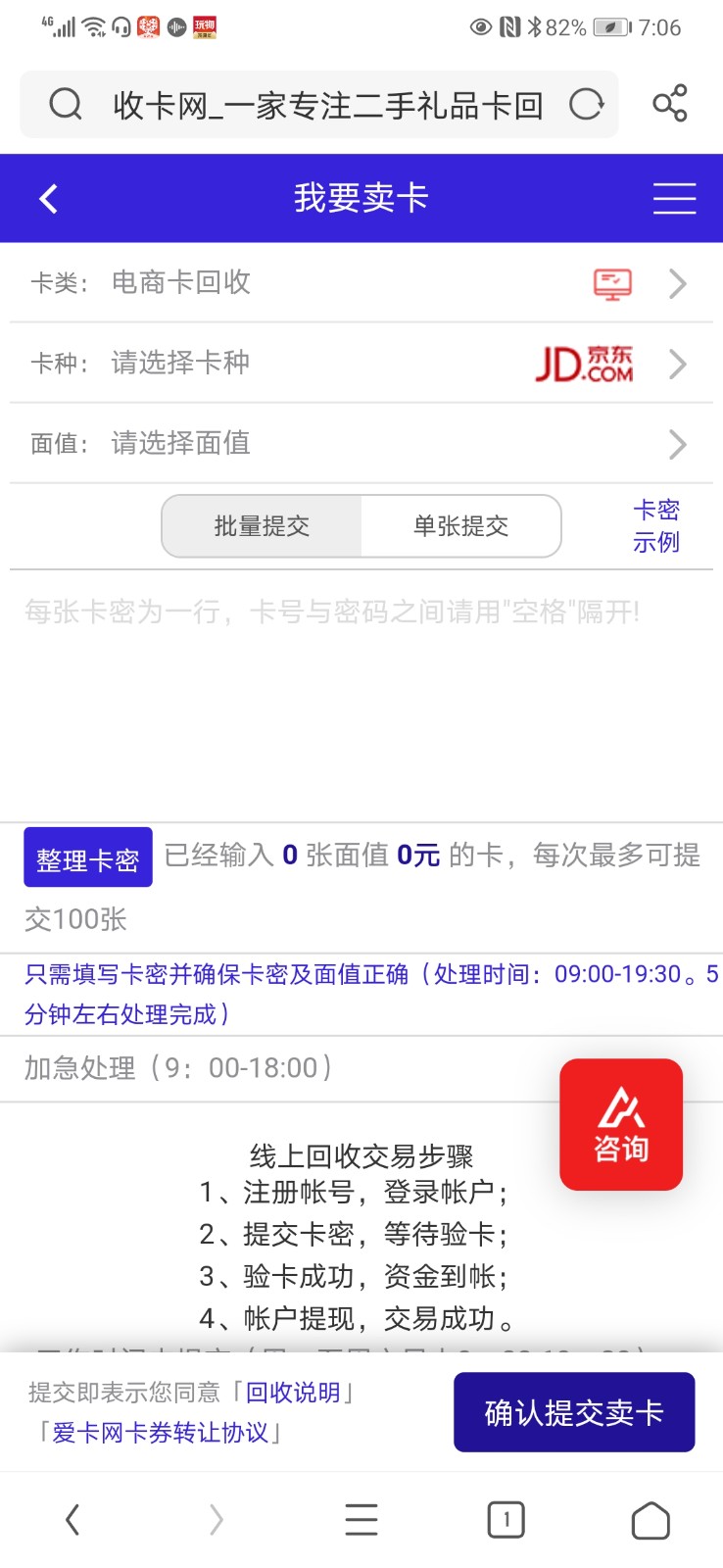Viewport: 723px width, 1568px height.
Task: Focus the card number and password text area
Action: 361,696
